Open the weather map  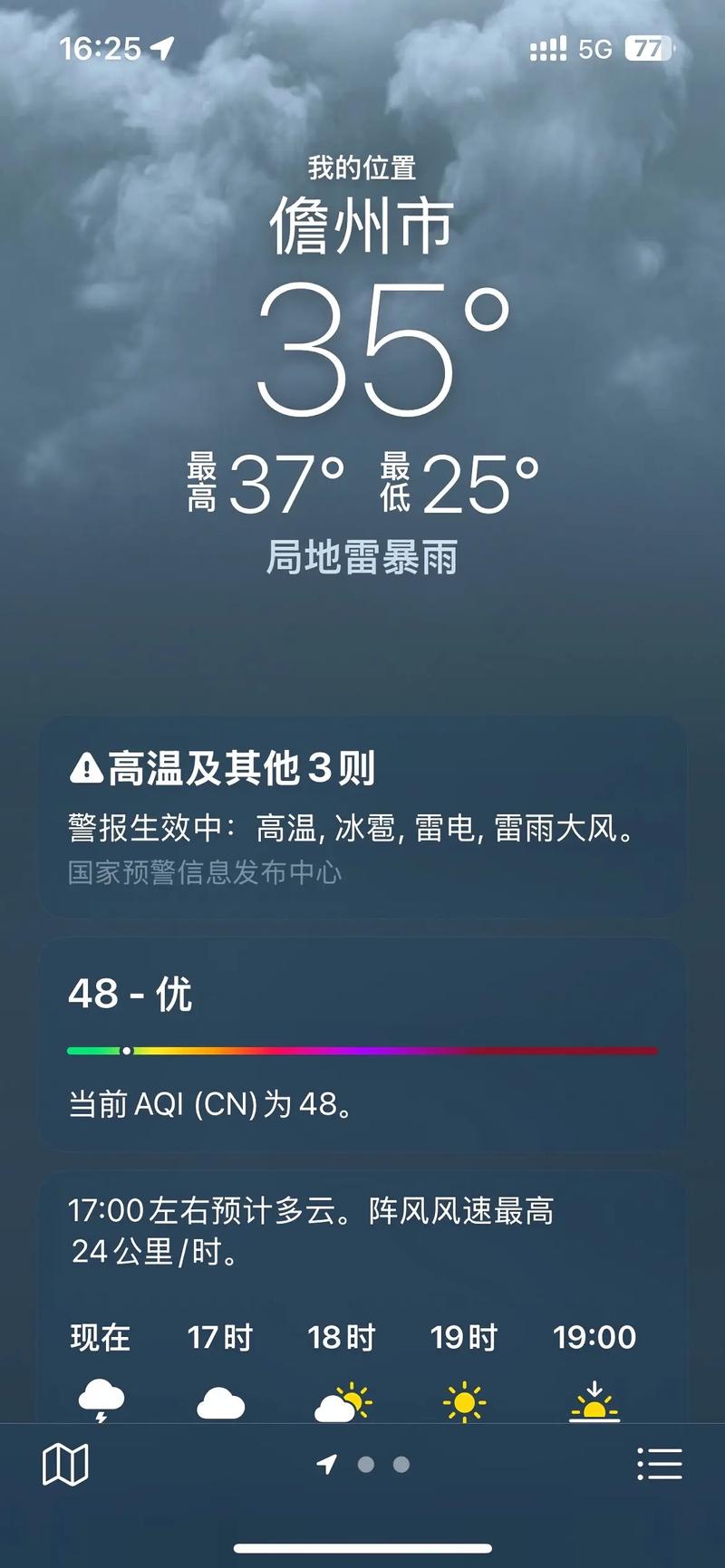(x=65, y=1464)
